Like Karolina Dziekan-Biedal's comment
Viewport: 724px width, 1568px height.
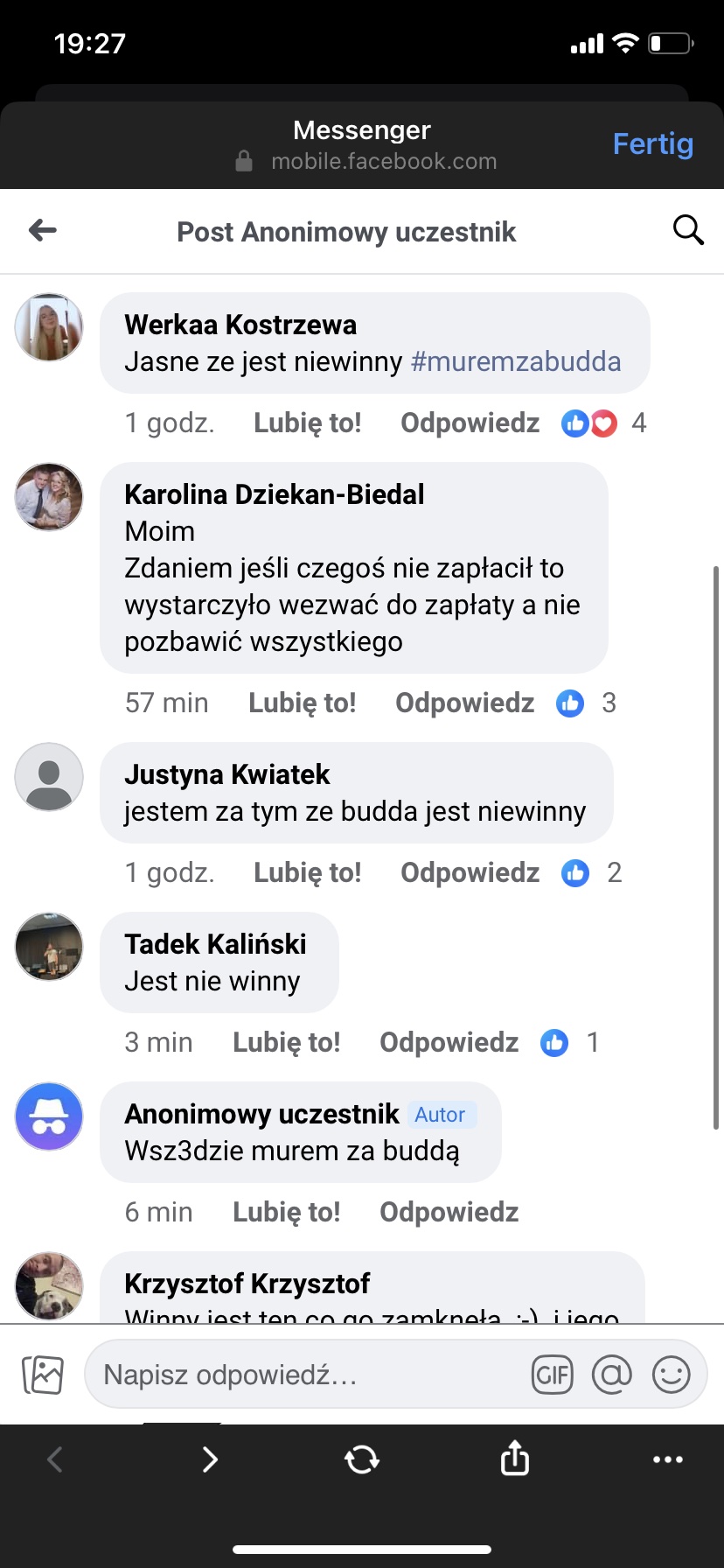[x=302, y=703]
